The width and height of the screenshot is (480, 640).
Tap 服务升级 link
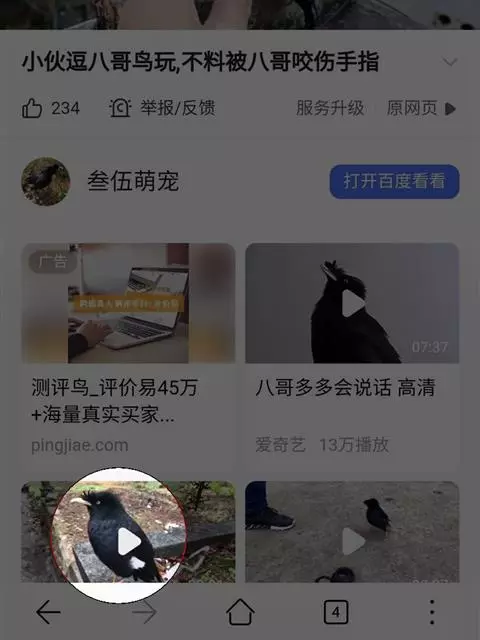point(330,108)
